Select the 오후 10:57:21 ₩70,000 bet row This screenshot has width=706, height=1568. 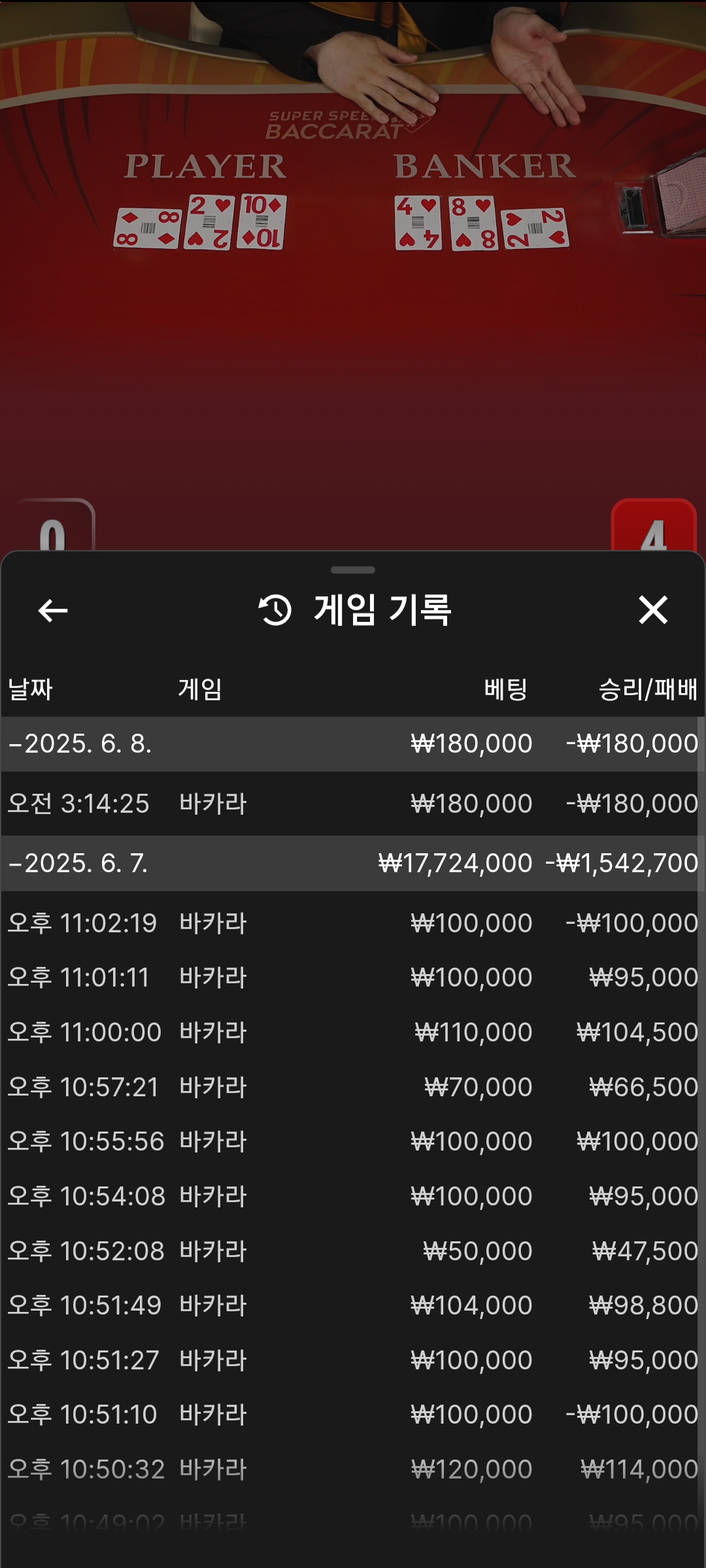(352, 1088)
